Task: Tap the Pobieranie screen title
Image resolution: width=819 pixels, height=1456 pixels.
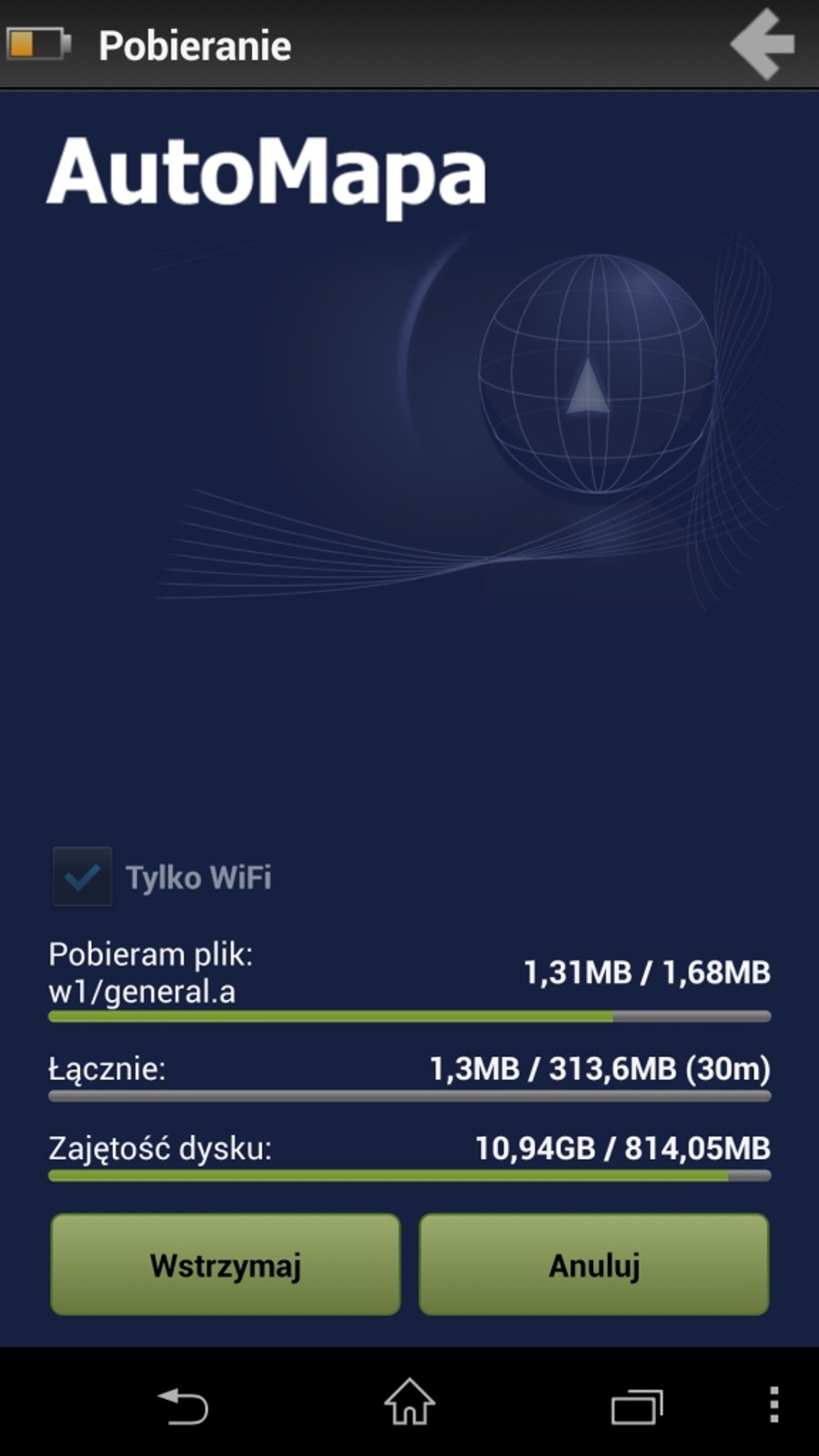Action: [195, 44]
